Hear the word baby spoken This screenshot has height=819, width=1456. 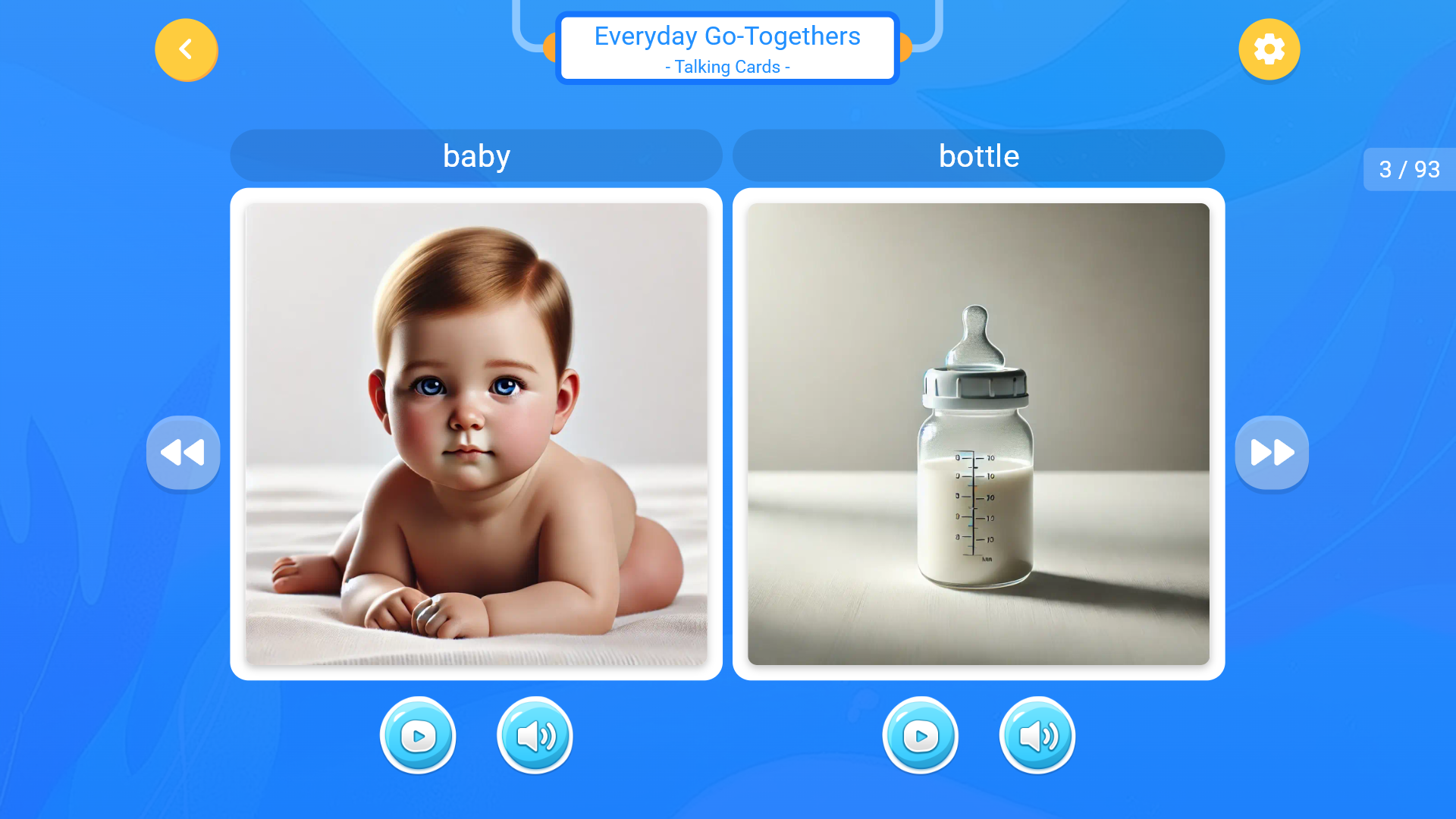(x=535, y=736)
